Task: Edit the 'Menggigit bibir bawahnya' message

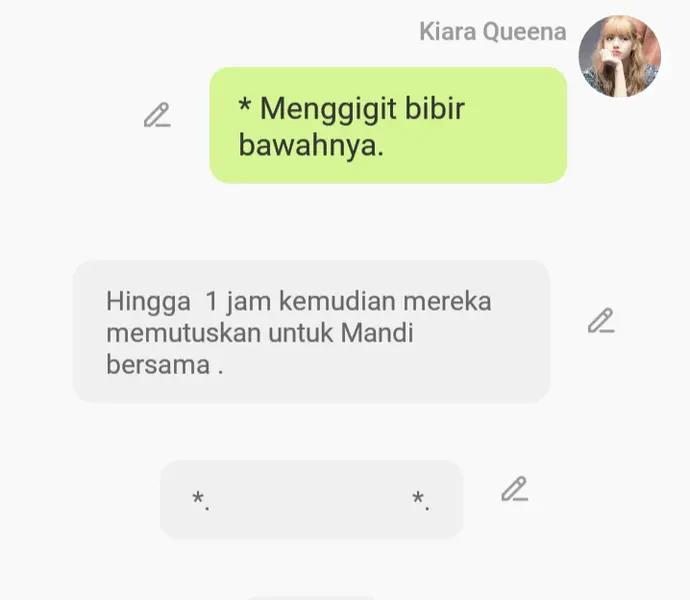Action: click(156, 116)
